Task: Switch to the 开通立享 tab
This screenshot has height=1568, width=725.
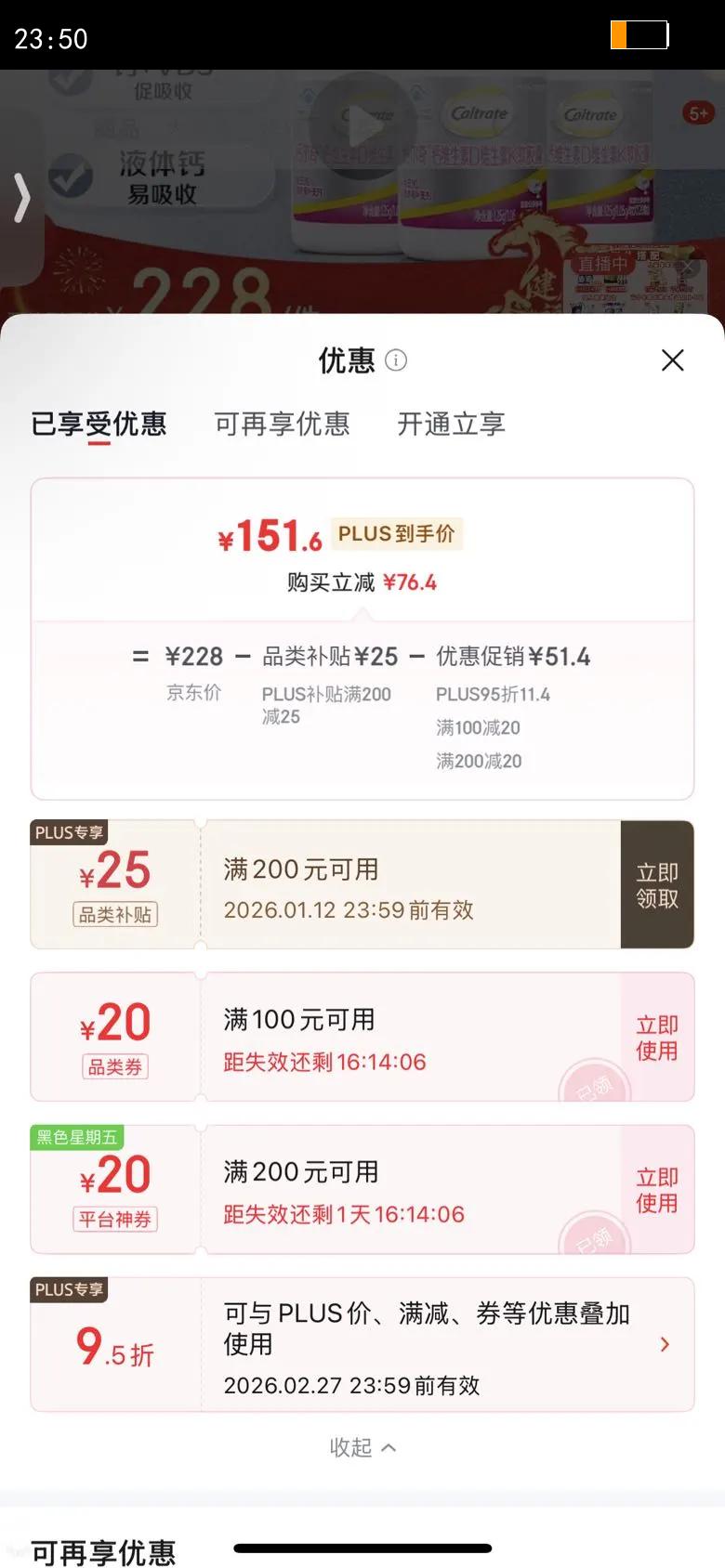Action: point(450,425)
